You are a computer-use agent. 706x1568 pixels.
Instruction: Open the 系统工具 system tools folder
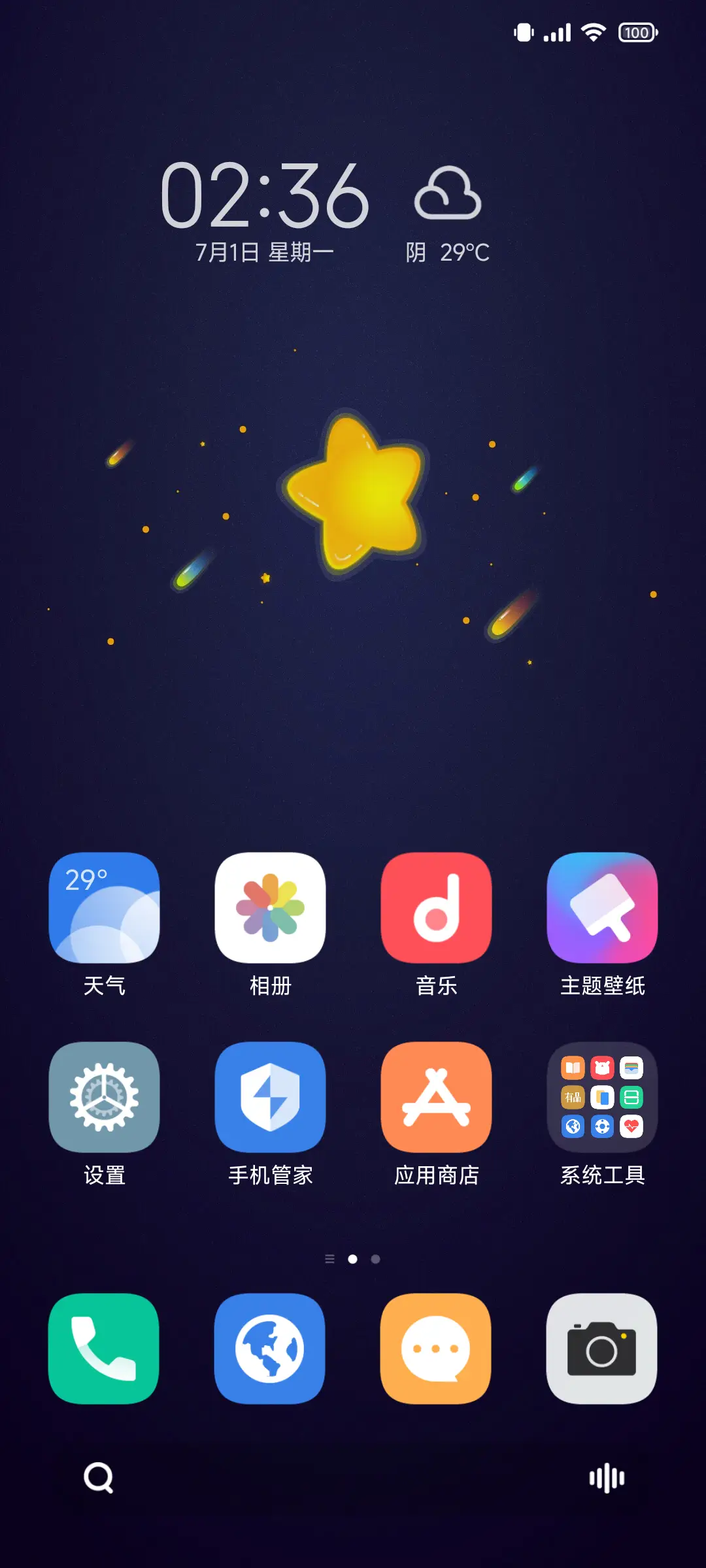point(602,1098)
